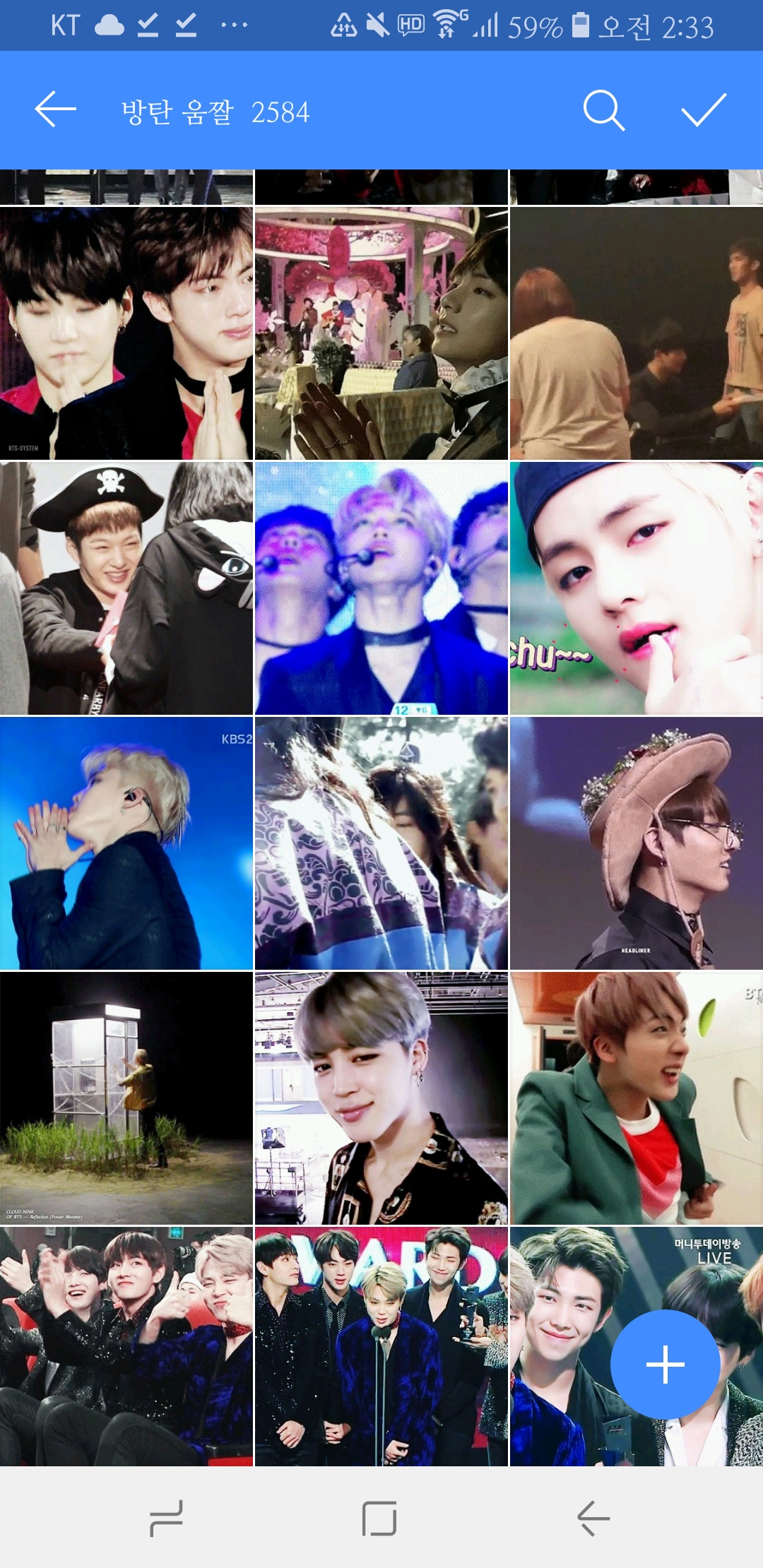
Task: Go back using the top-left arrow
Action: coord(55,110)
